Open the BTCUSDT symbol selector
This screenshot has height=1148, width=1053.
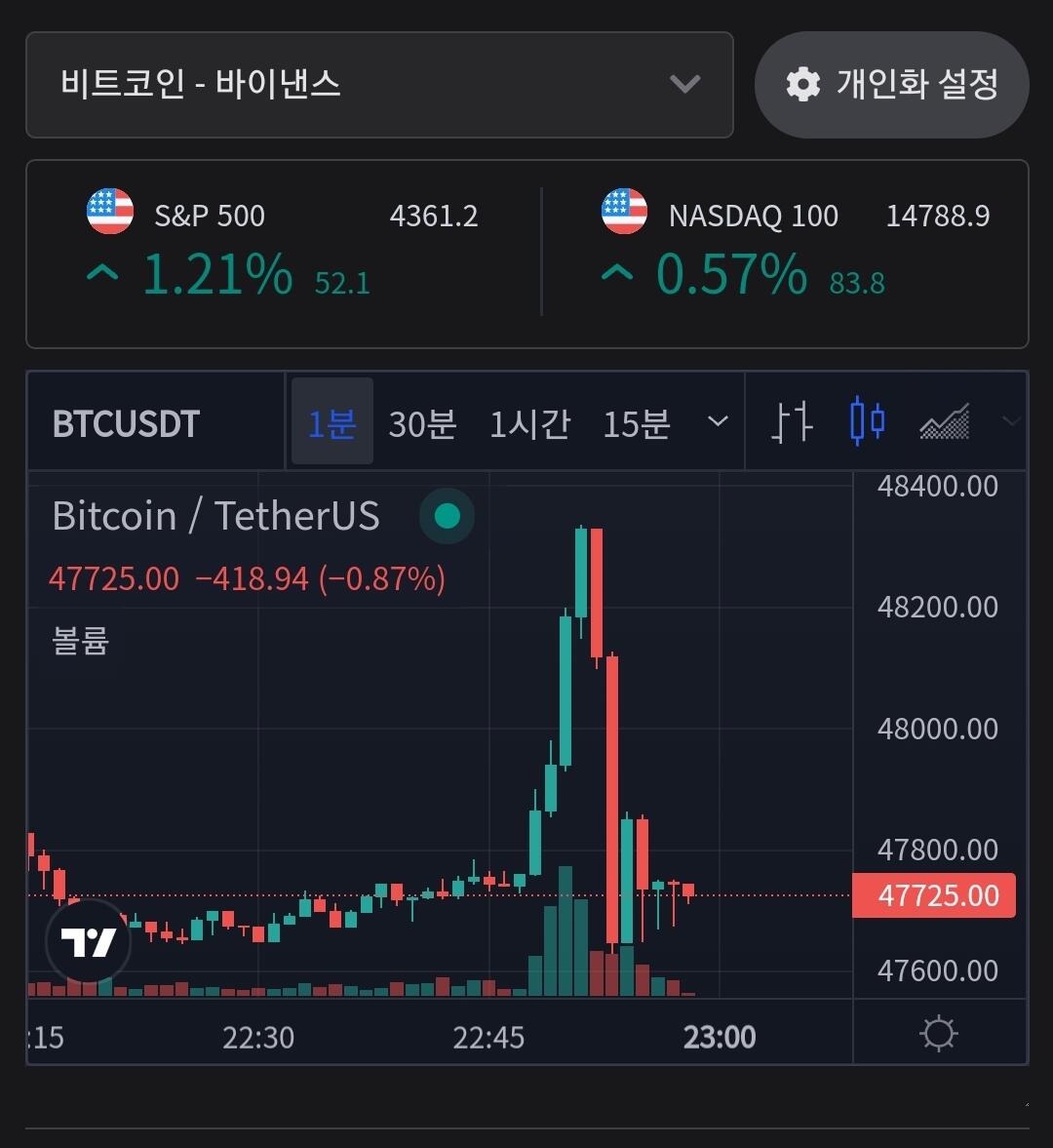pyautogui.click(x=127, y=423)
